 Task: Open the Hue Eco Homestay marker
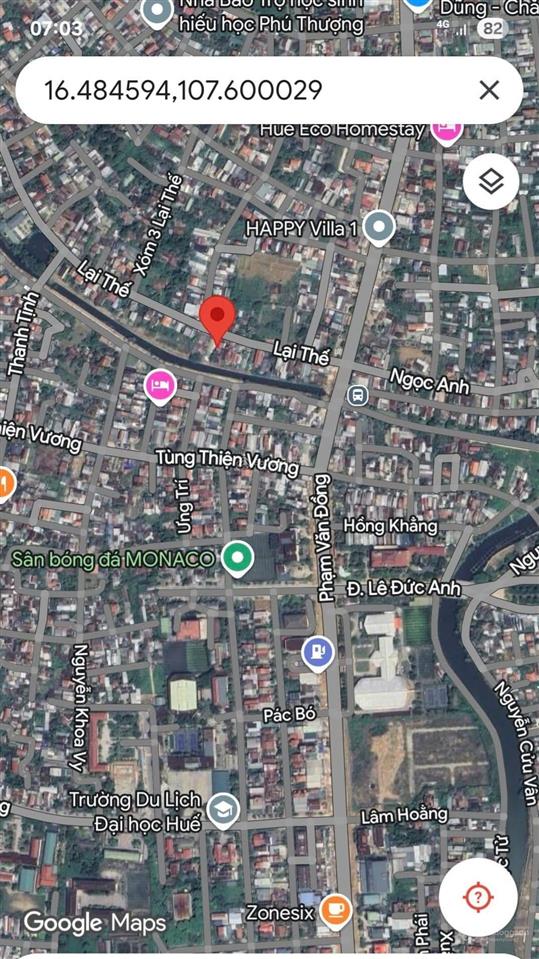(447, 131)
